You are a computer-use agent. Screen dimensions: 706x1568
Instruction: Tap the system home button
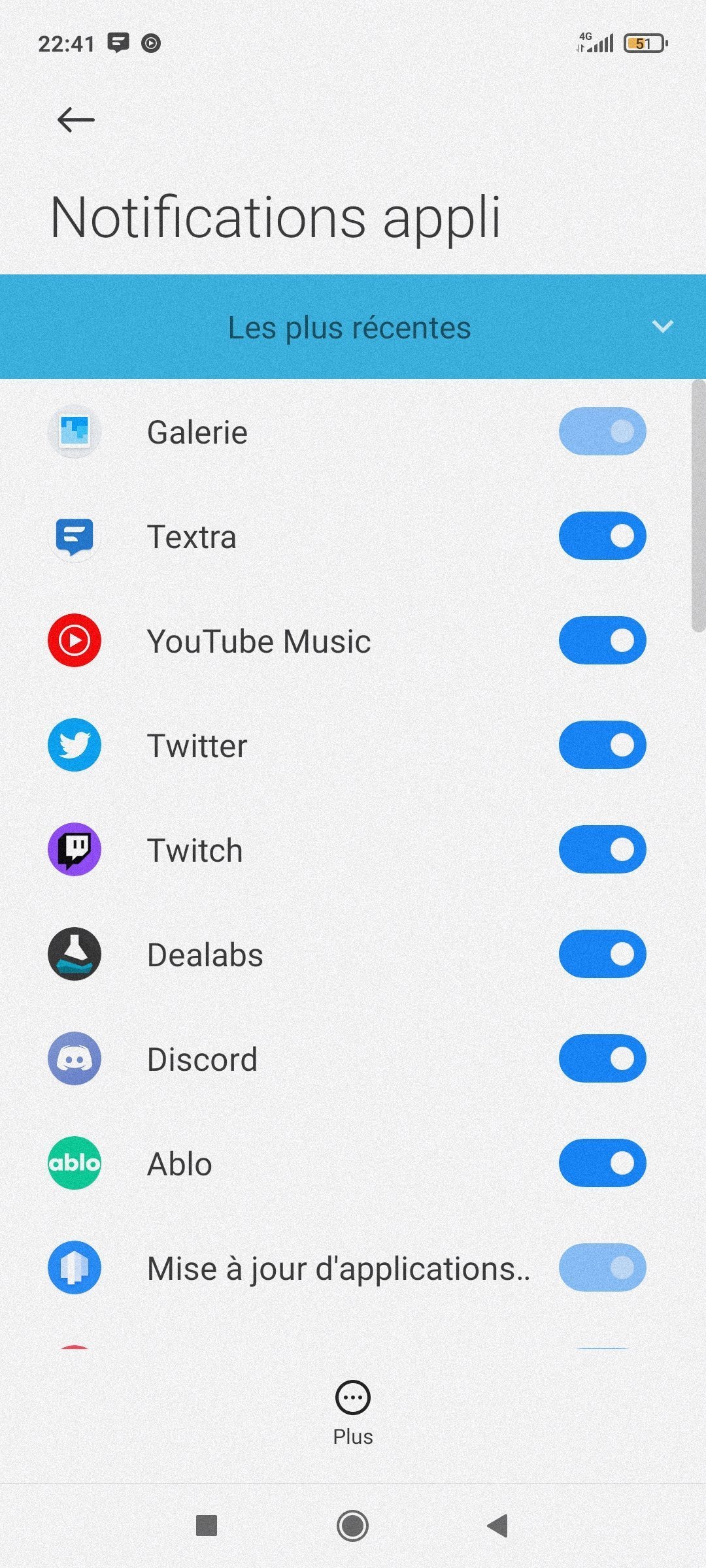(352, 1526)
